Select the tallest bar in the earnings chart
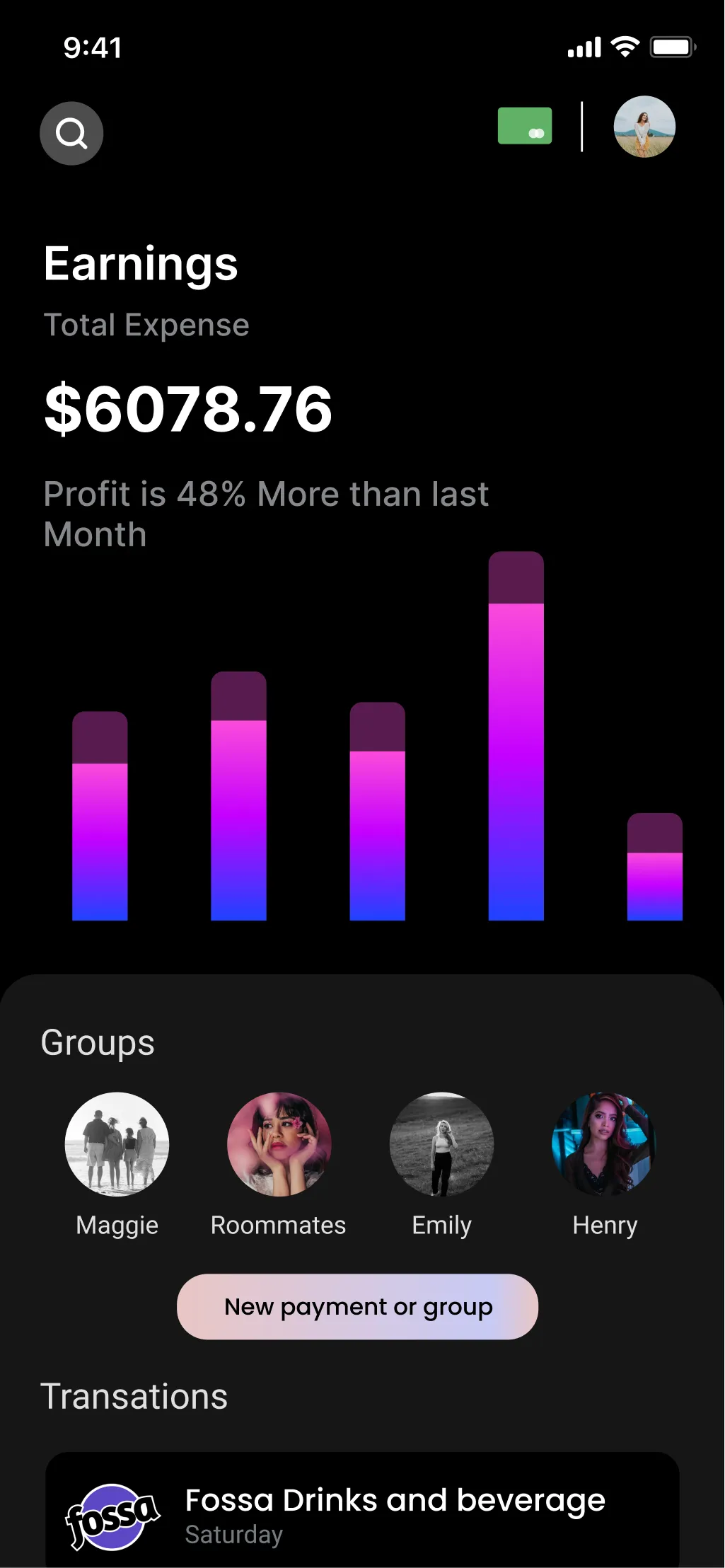725x1568 pixels. coord(515,736)
